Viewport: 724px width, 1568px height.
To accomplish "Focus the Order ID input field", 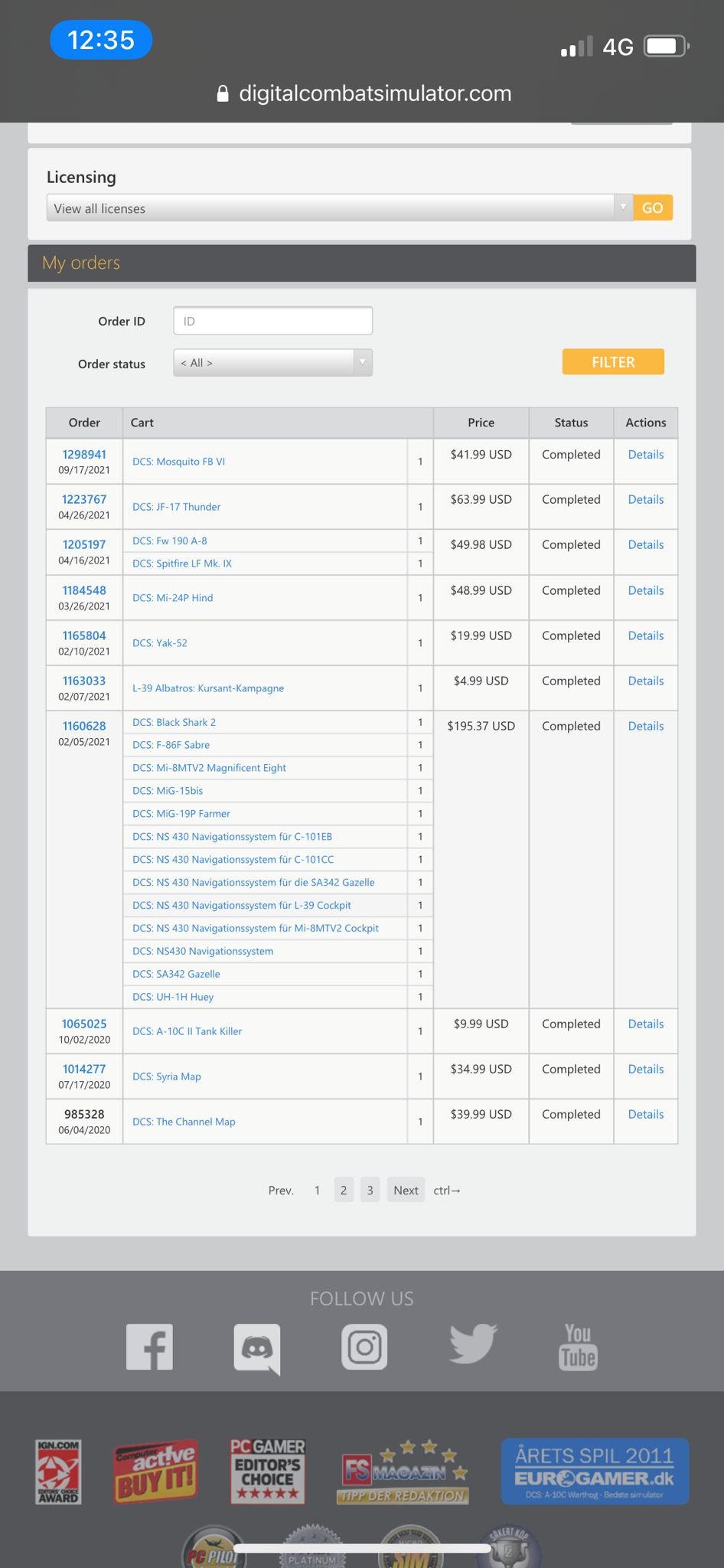I will 272,321.
